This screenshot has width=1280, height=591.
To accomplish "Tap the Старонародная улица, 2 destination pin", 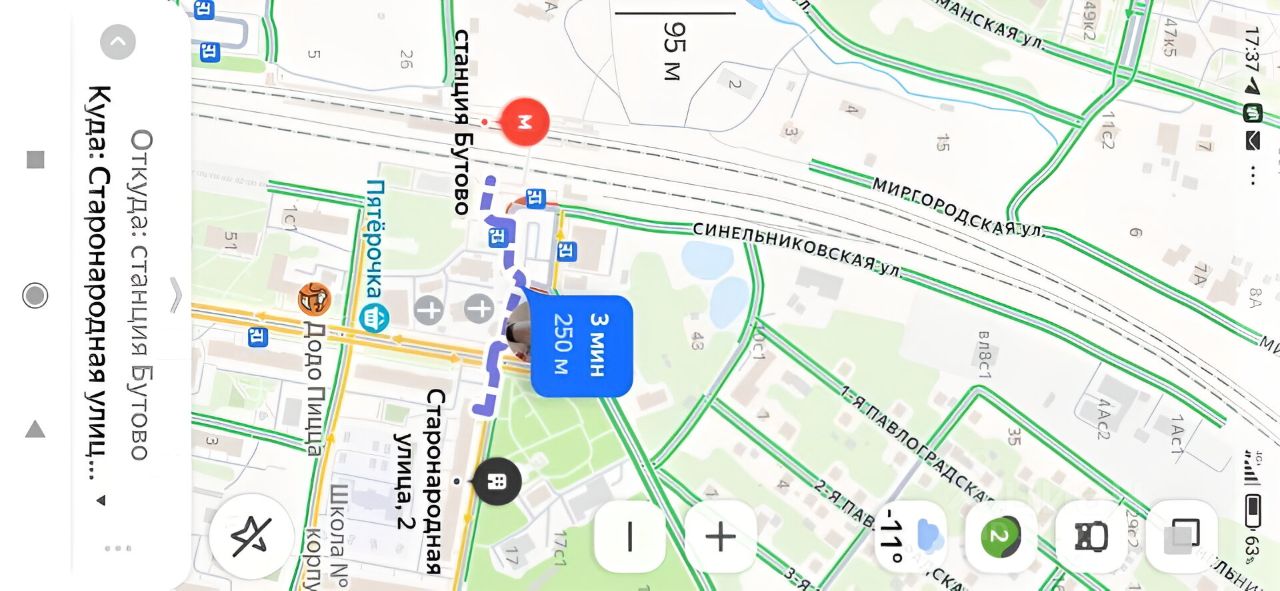I will (497, 482).
